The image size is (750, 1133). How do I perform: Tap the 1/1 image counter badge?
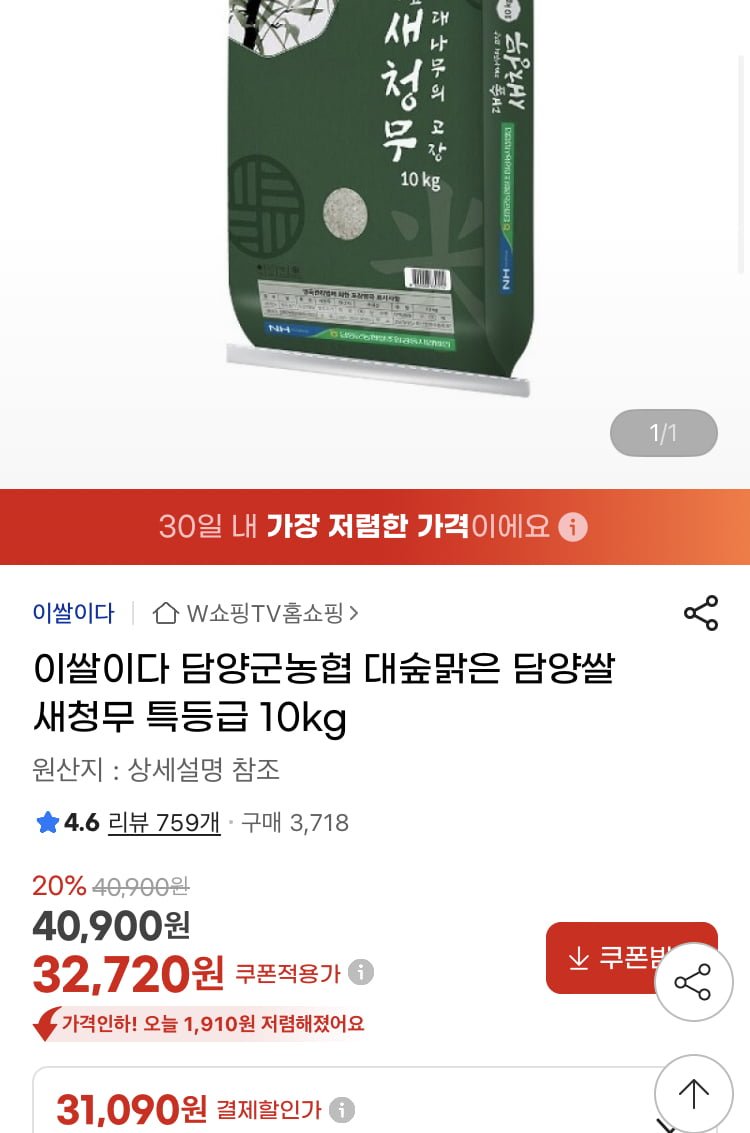click(x=663, y=432)
